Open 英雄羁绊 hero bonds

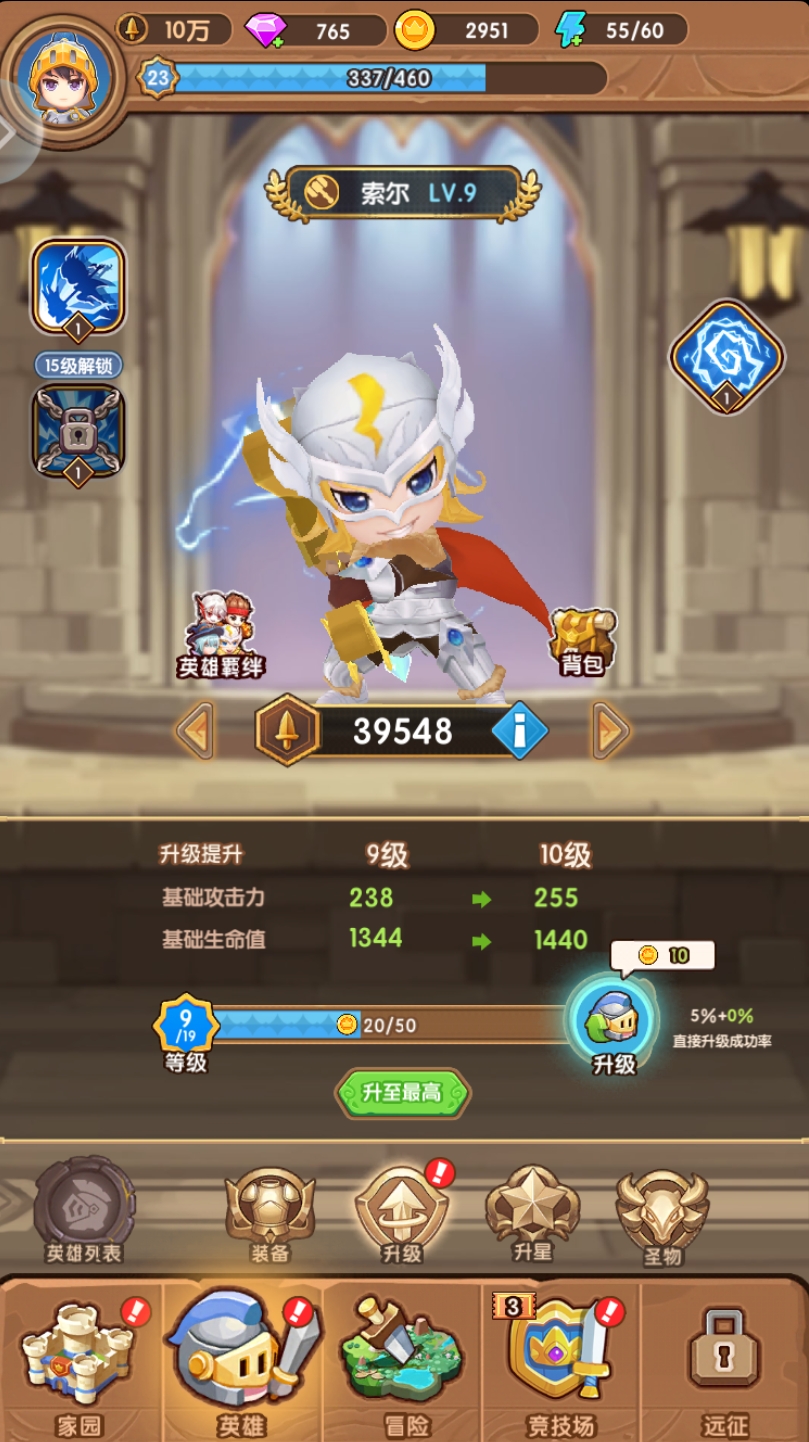(221, 635)
